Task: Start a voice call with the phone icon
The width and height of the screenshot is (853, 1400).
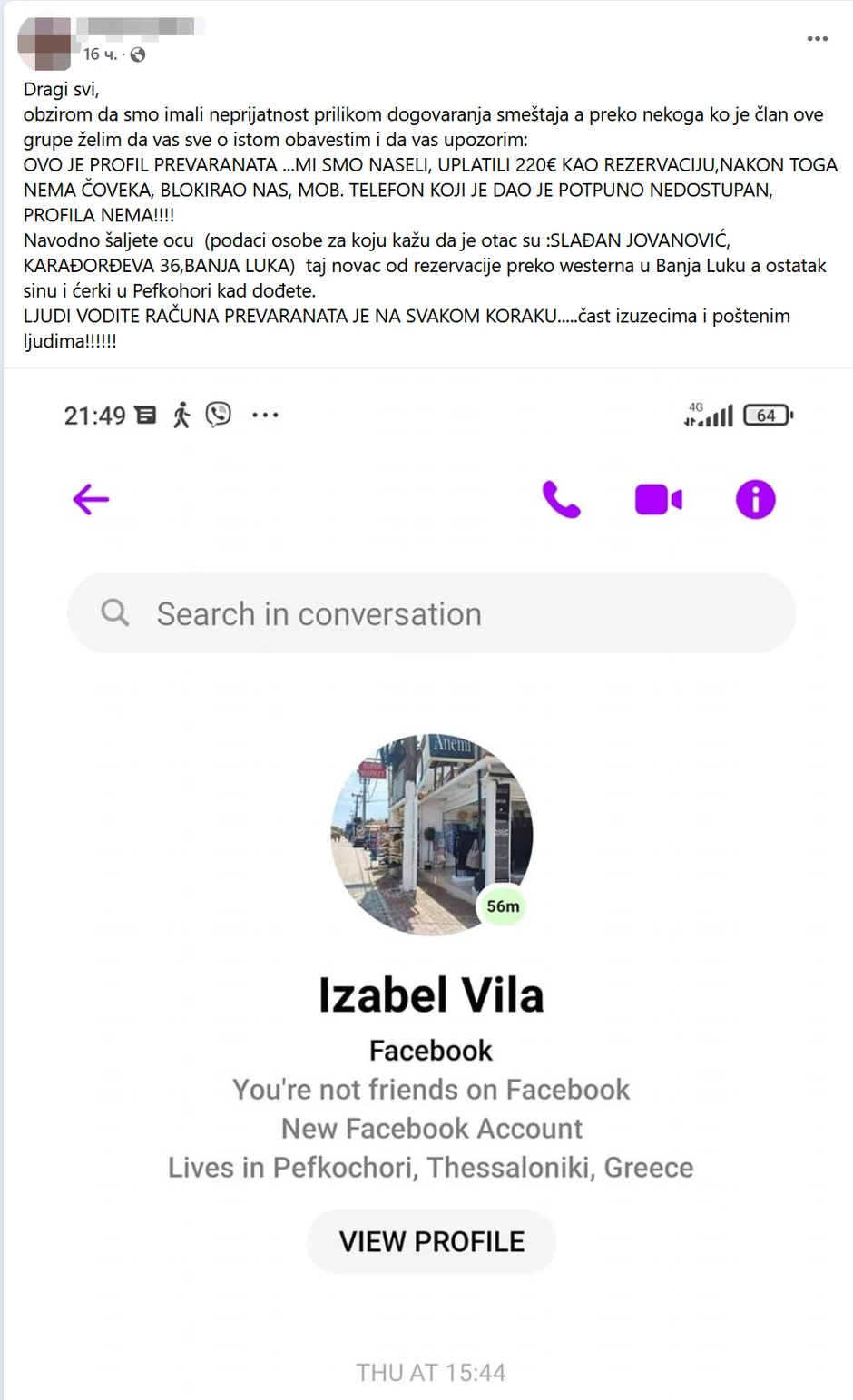Action: pos(563,498)
